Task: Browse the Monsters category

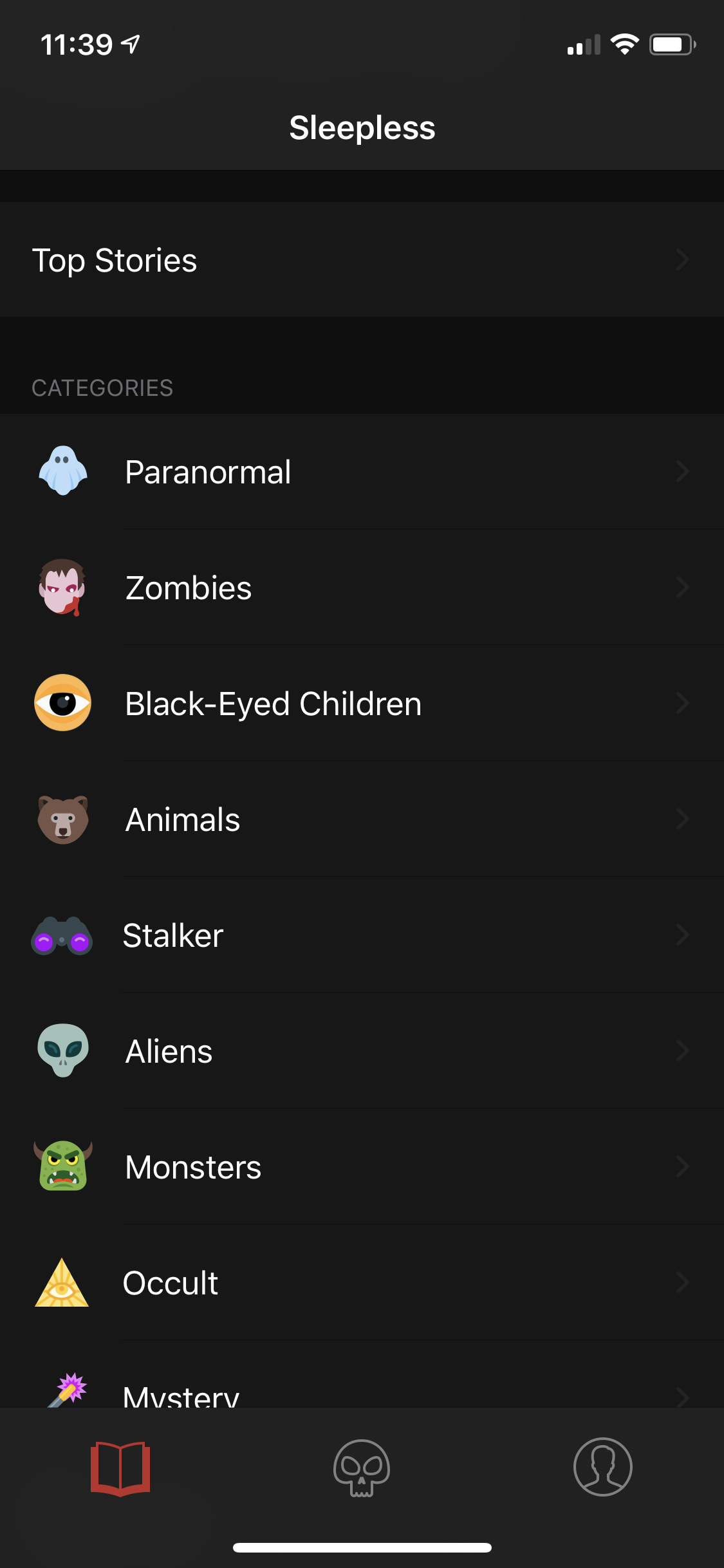Action: 360,1167
